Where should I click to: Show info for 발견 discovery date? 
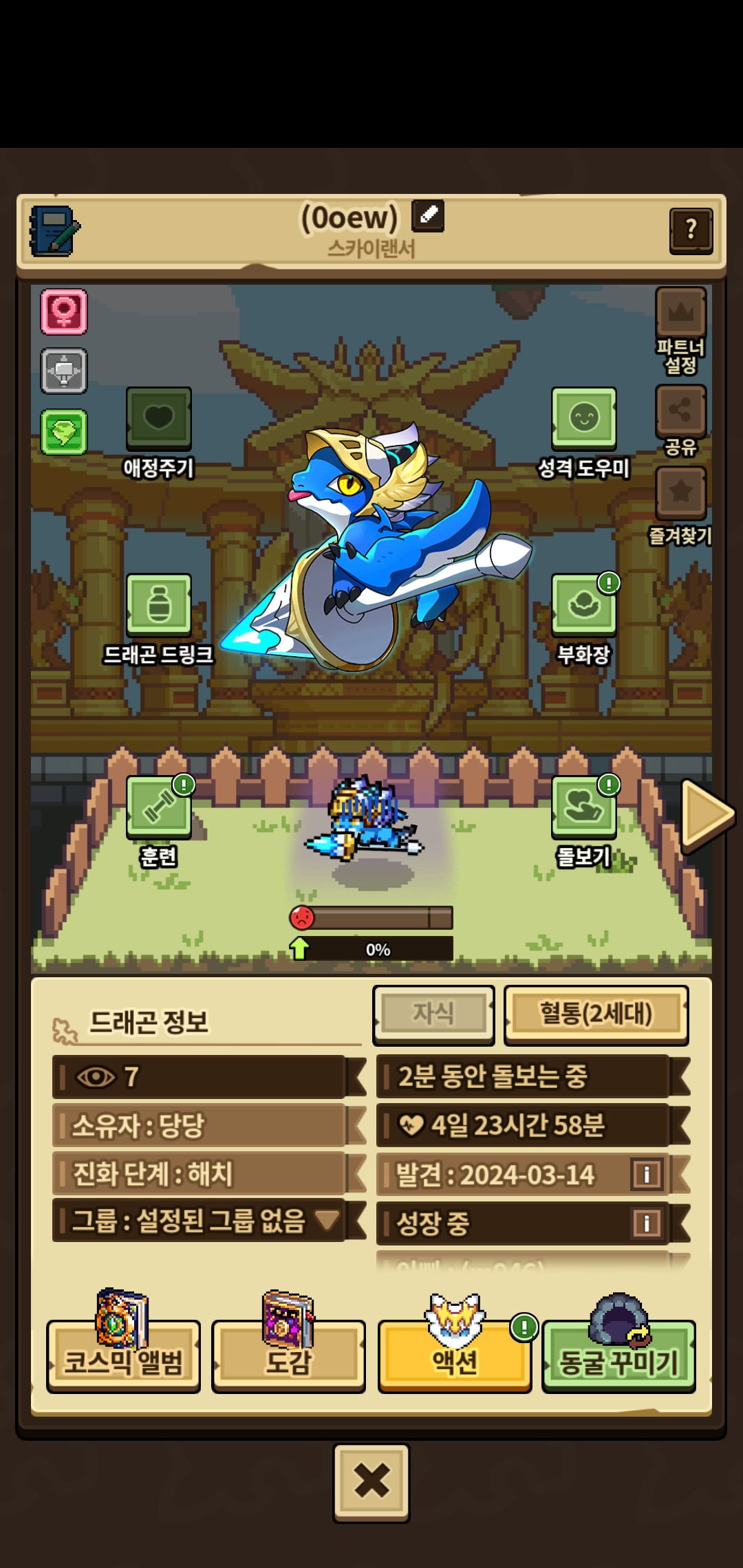[646, 1174]
